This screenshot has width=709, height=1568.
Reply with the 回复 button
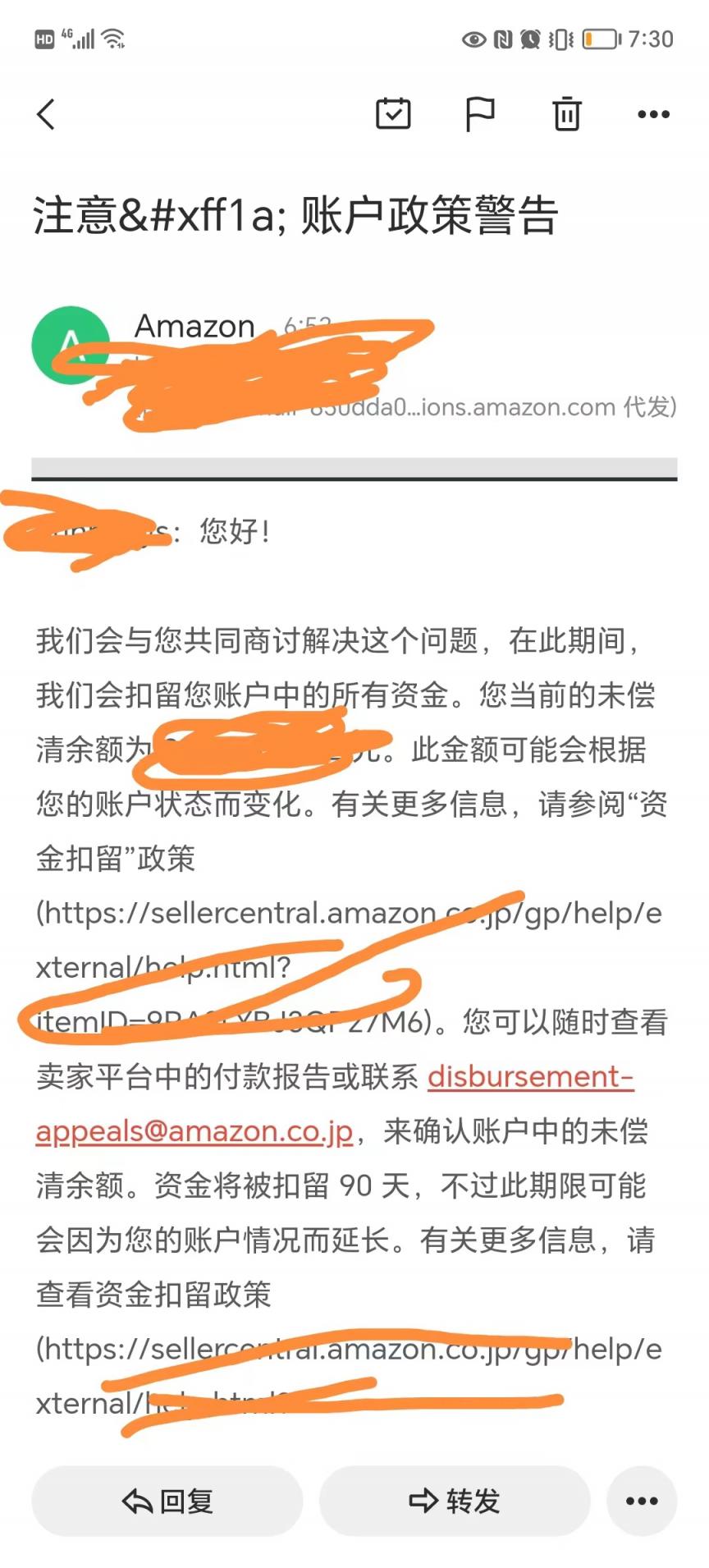(x=167, y=1501)
